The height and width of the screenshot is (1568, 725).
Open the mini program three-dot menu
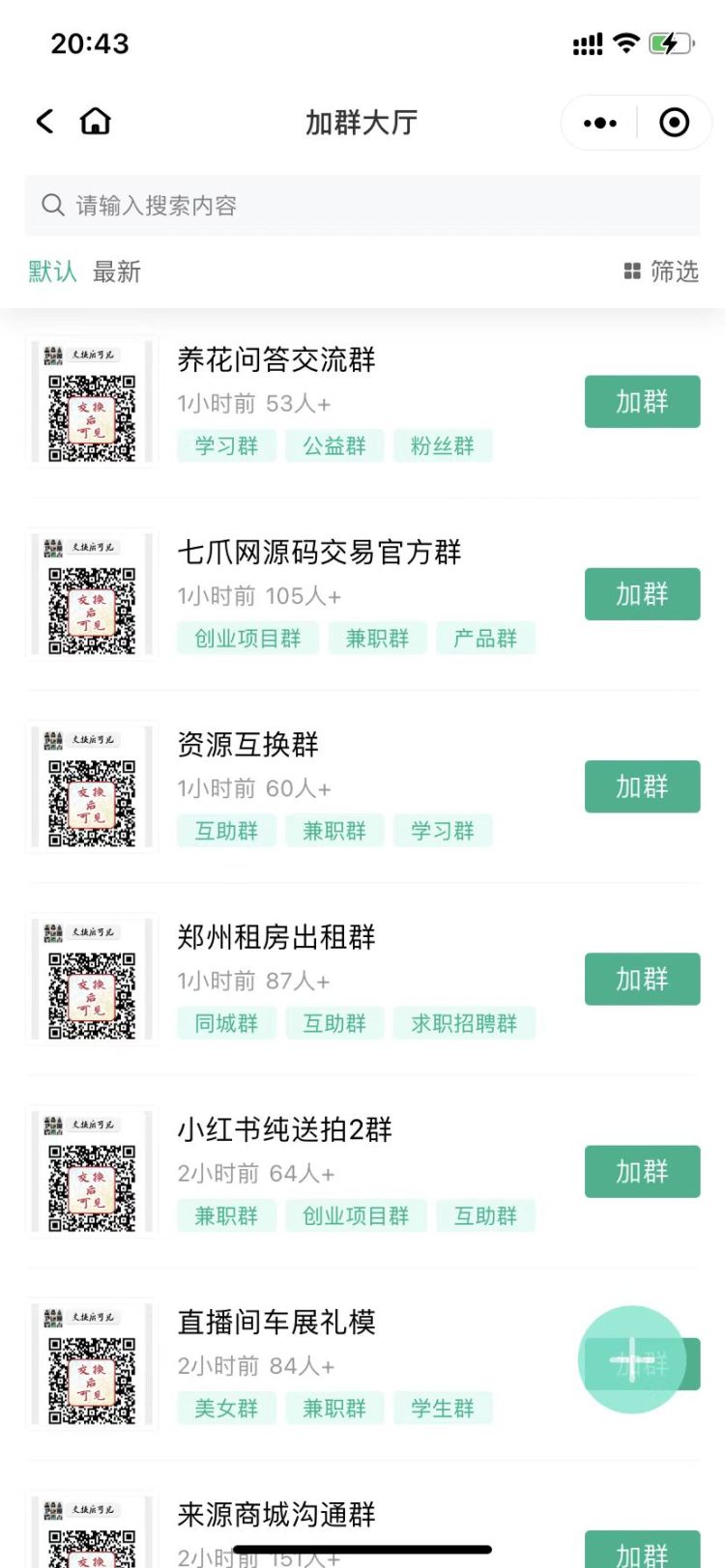click(599, 123)
